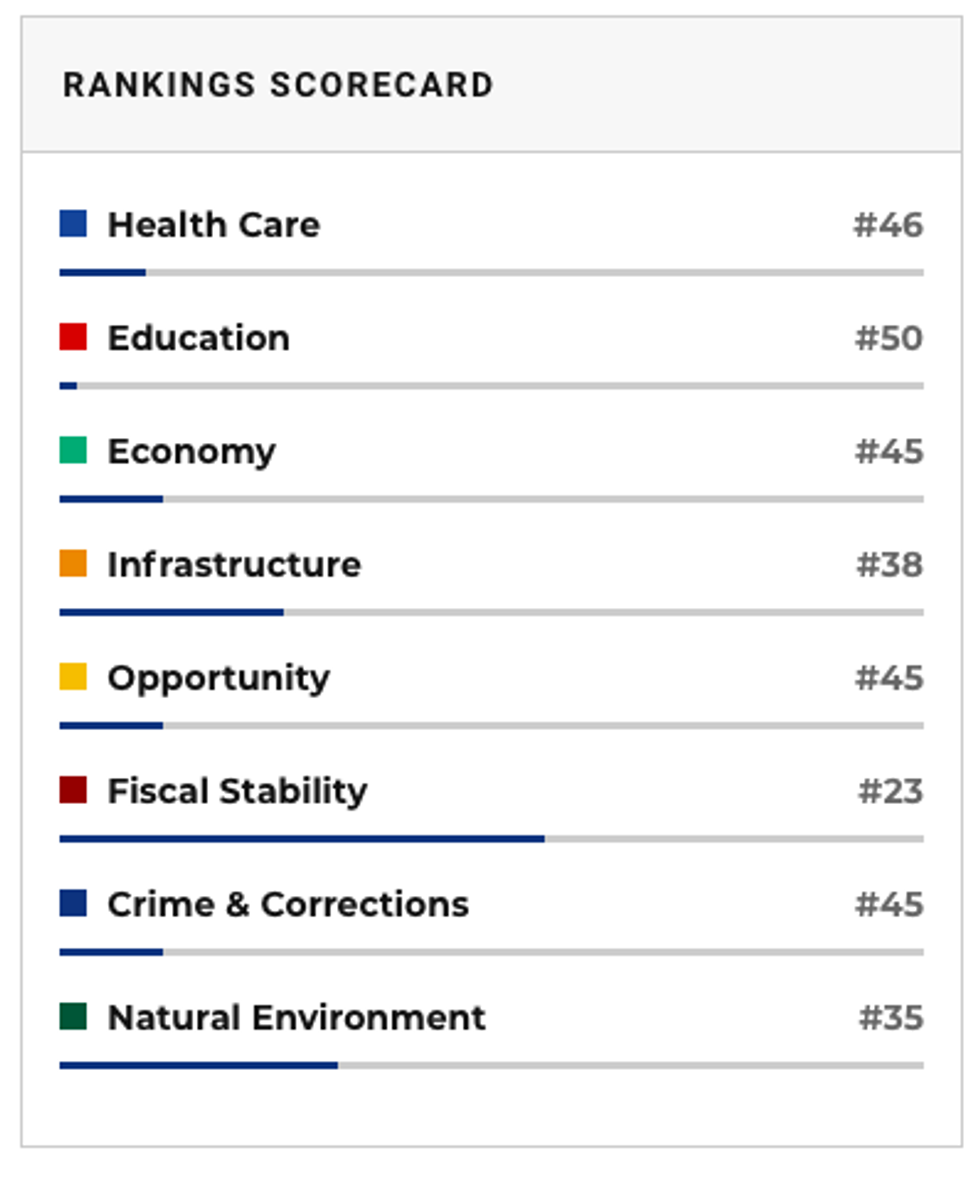Open the Infrastructure ranking

234,565
